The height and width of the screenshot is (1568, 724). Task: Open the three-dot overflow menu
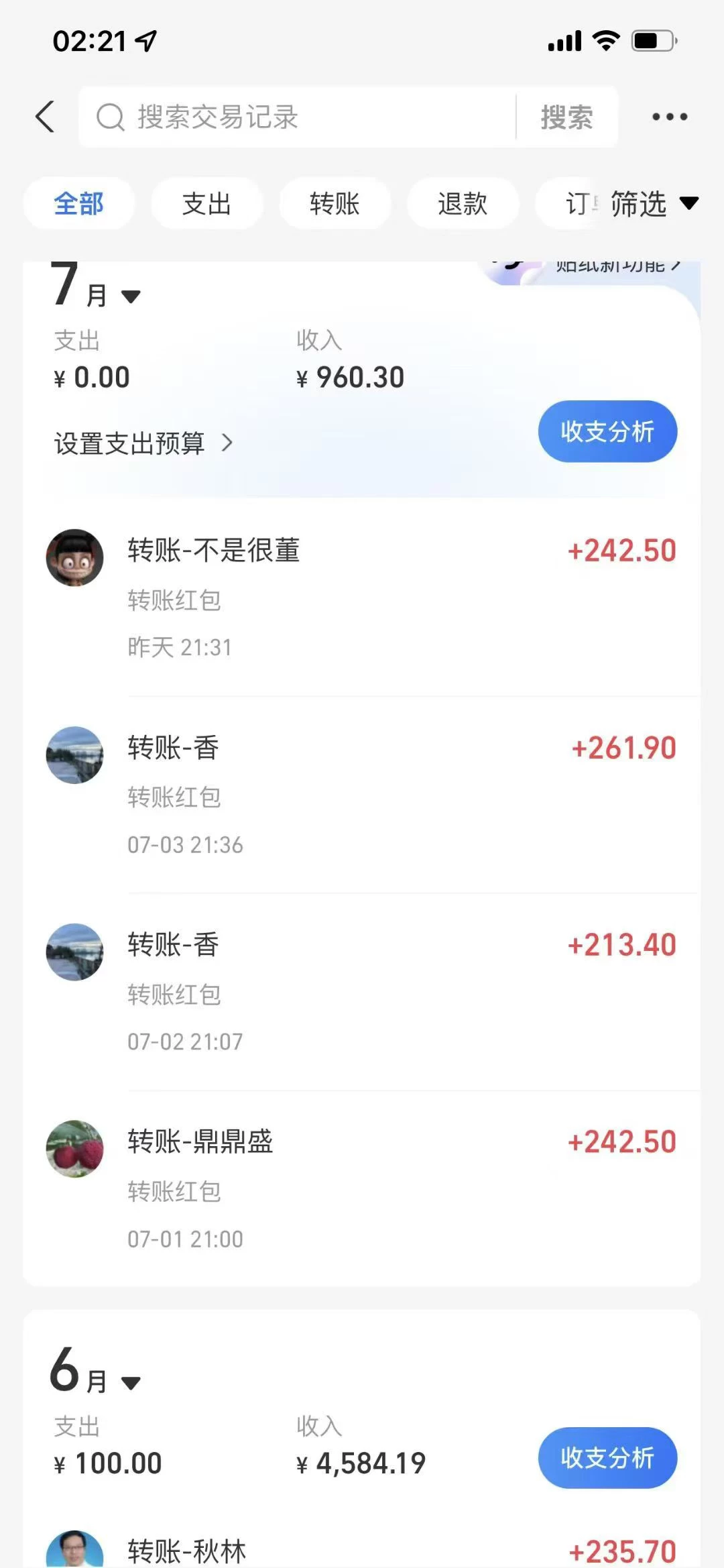pyautogui.click(x=669, y=117)
